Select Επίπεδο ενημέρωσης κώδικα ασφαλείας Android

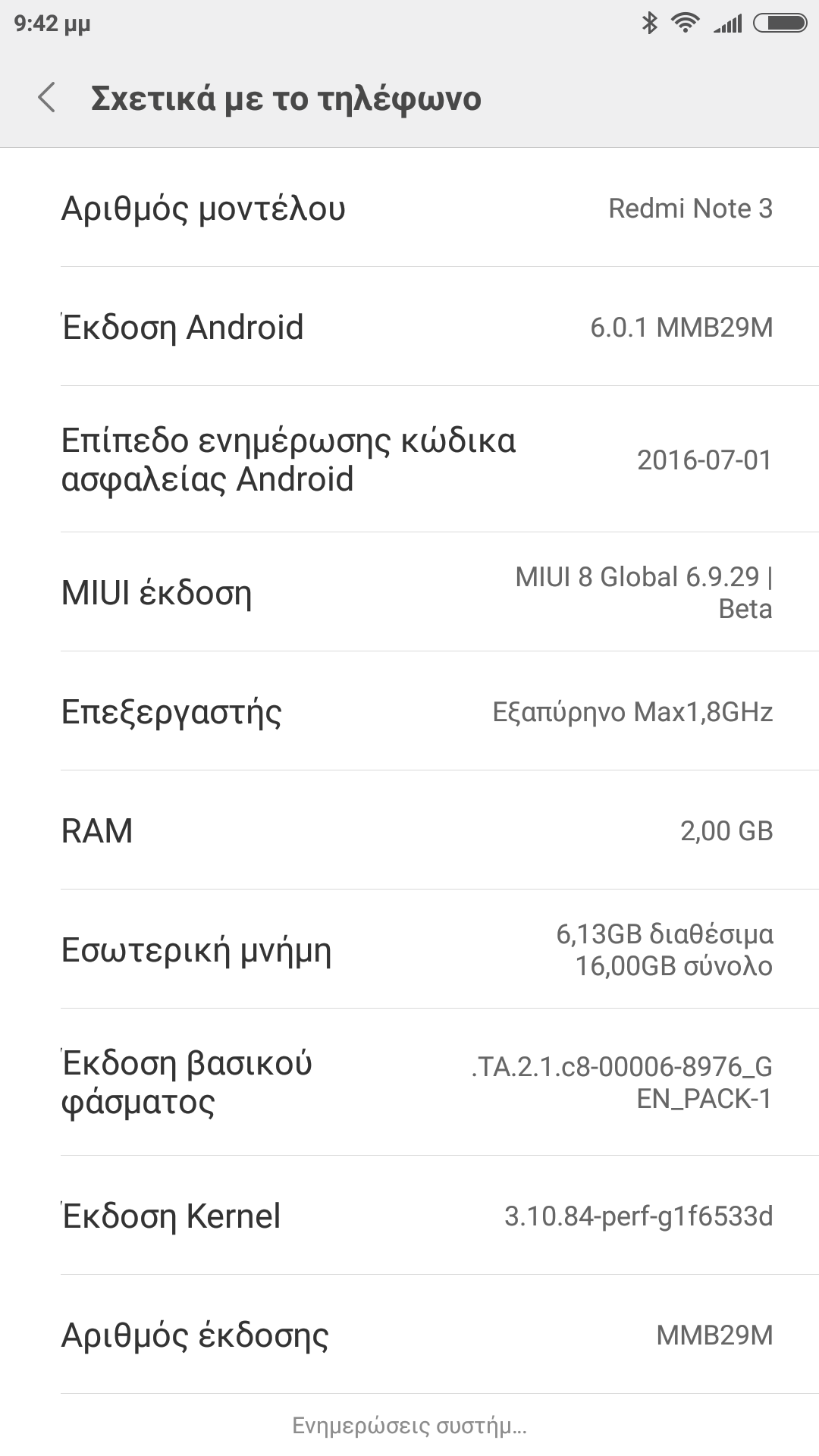[x=409, y=460]
